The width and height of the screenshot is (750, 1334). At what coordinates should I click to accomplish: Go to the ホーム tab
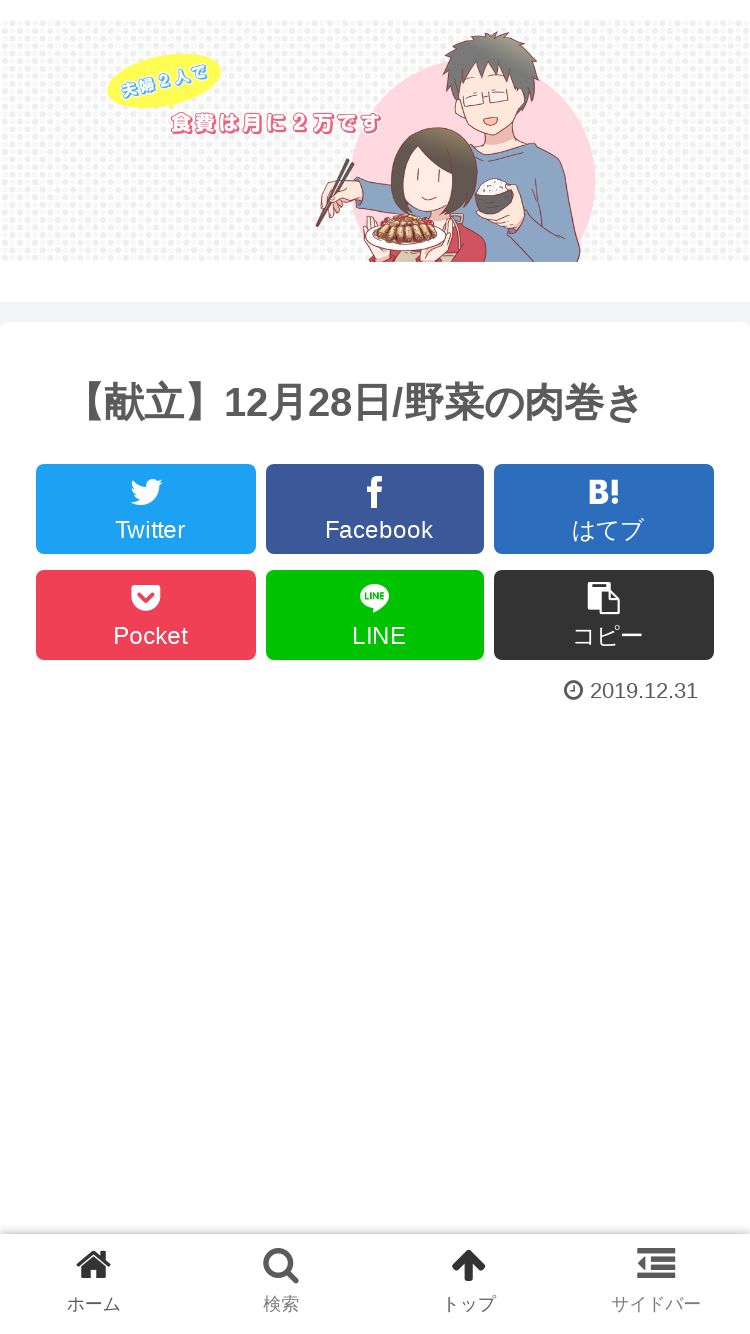94,1284
